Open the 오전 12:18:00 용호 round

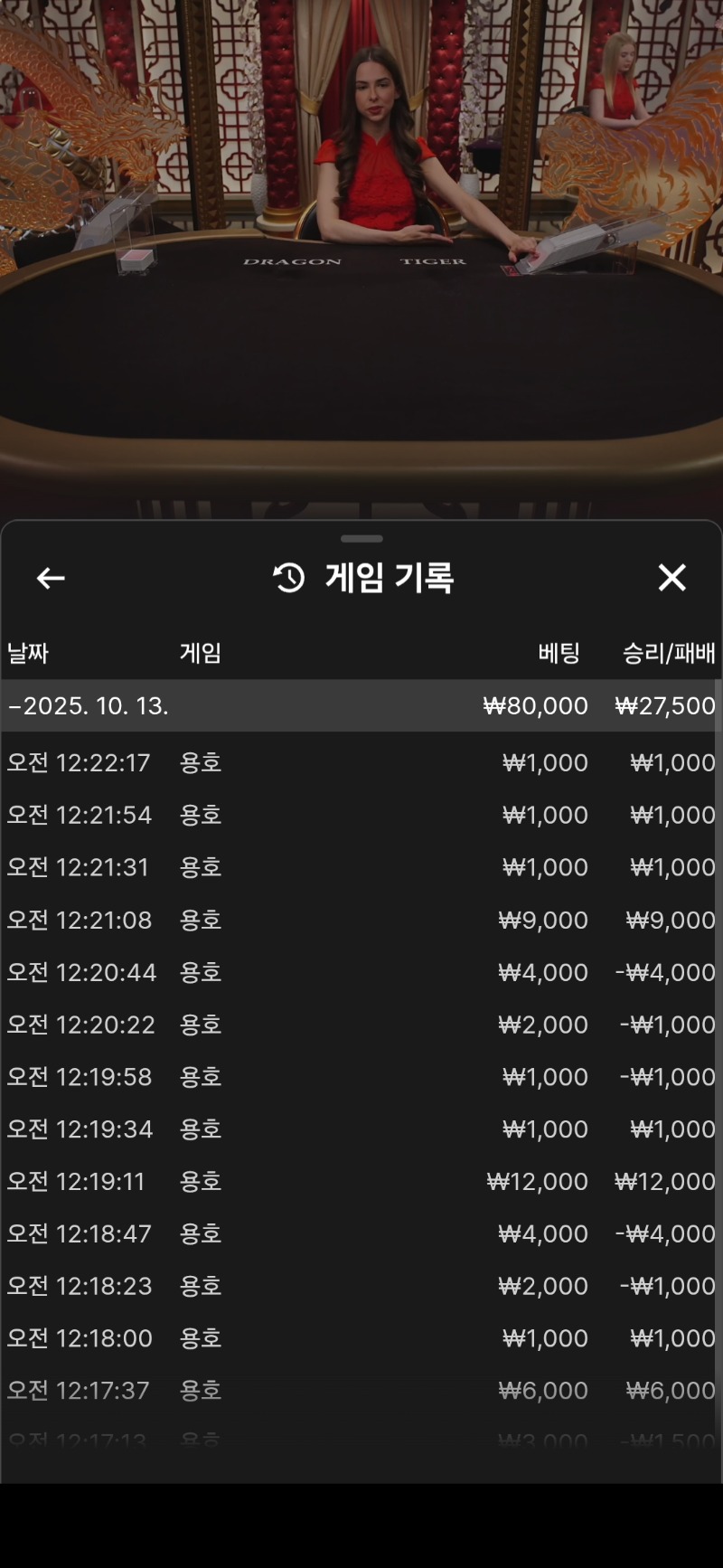pyautogui.click(x=360, y=1338)
